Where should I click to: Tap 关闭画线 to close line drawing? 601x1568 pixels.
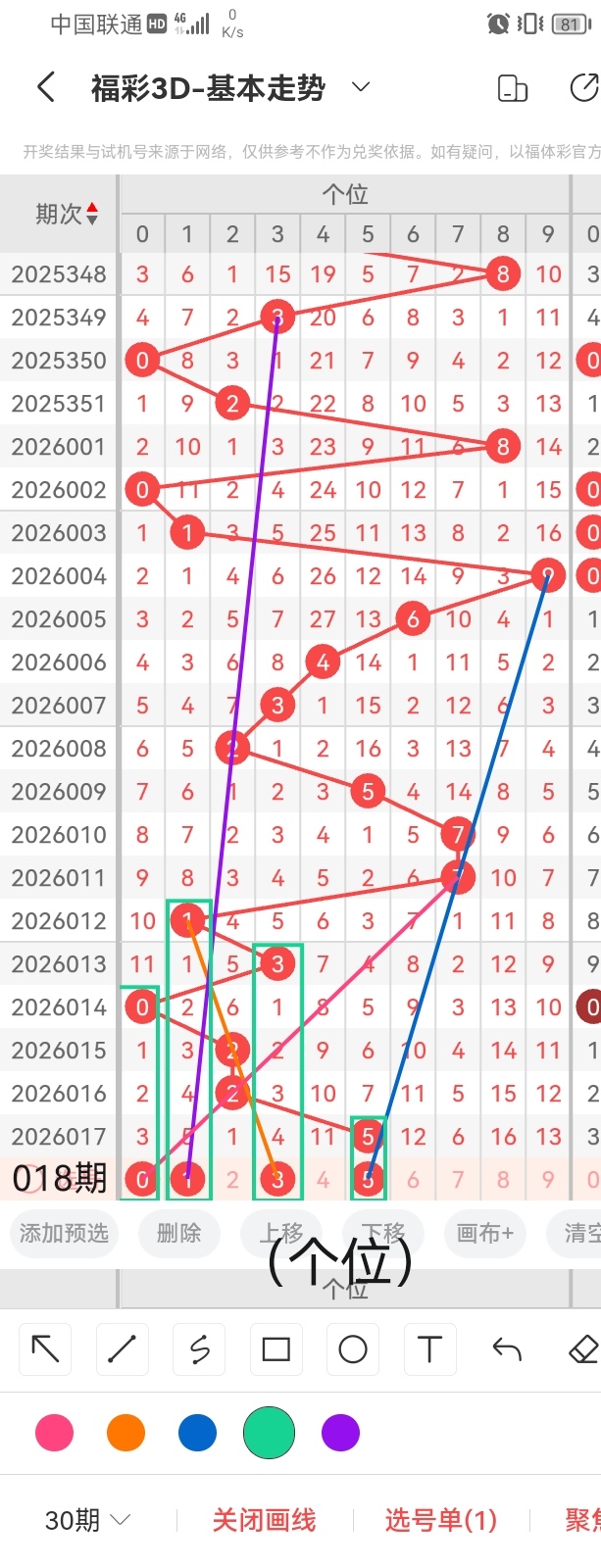(264, 1520)
